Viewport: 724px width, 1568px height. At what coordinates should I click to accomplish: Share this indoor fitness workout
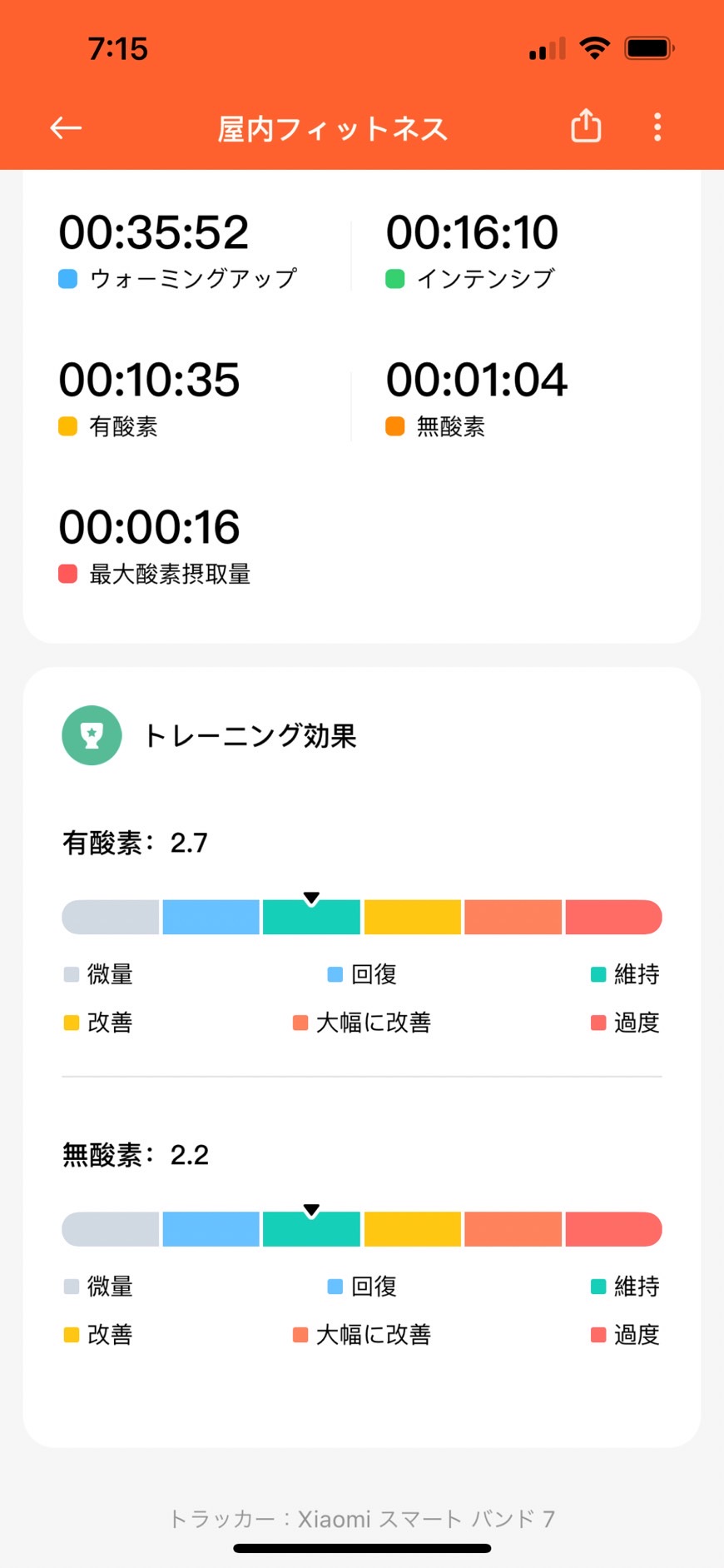pos(586,127)
